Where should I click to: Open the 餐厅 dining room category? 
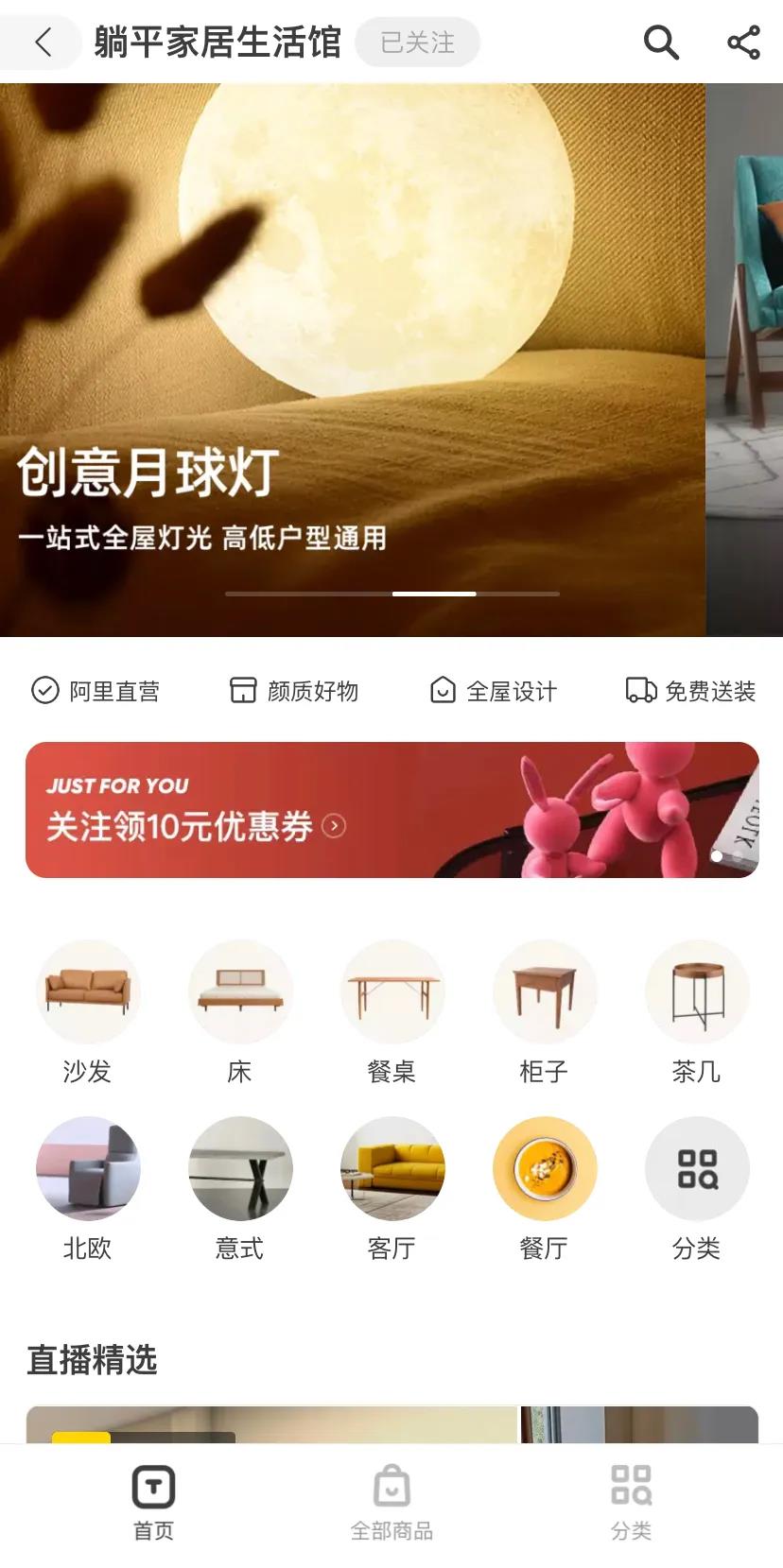[545, 1168]
